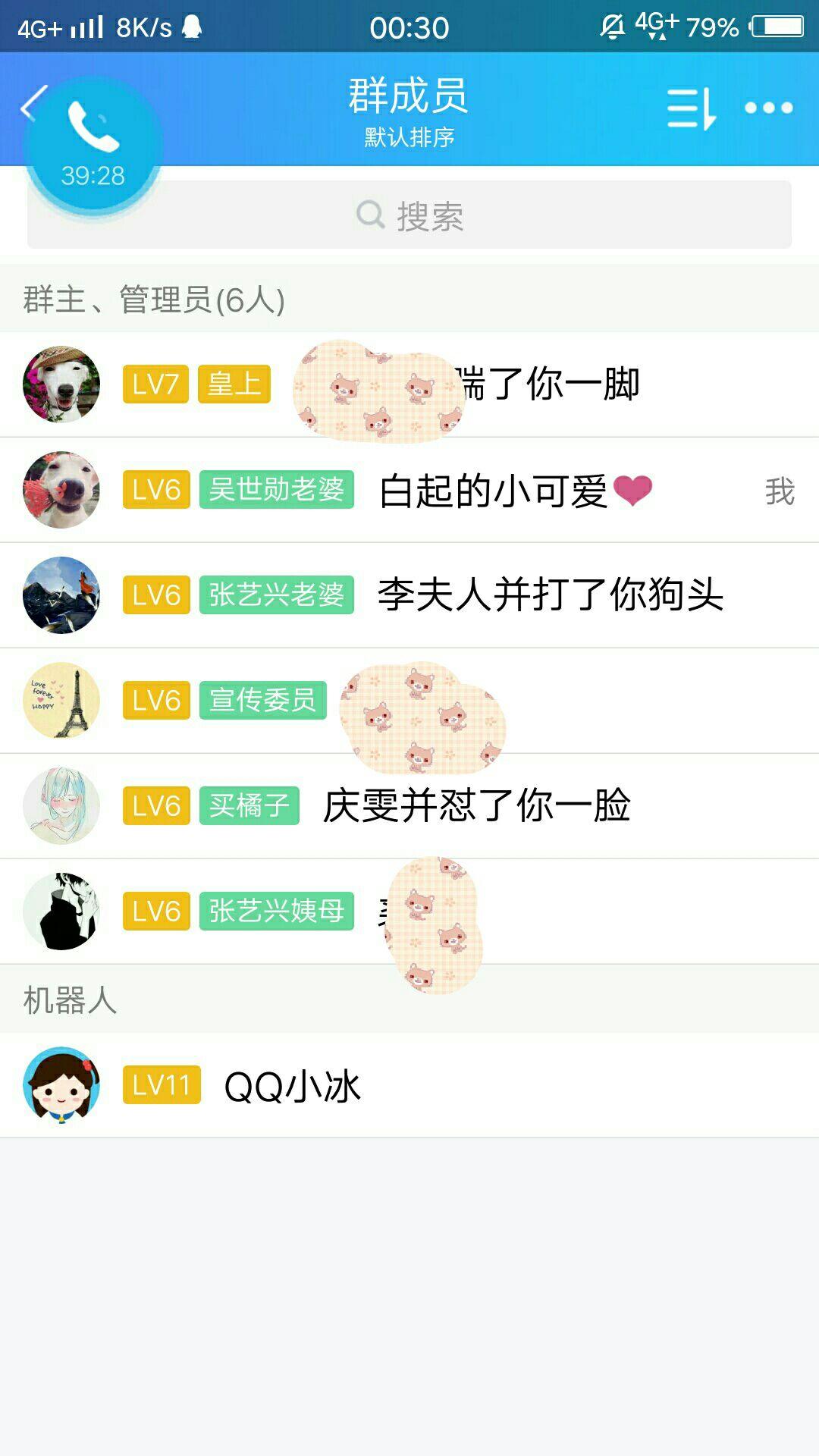Tap the 宣传委员 role tag
Image resolution: width=819 pixels, height=1456 pixels.
click(x=263, y=701)
